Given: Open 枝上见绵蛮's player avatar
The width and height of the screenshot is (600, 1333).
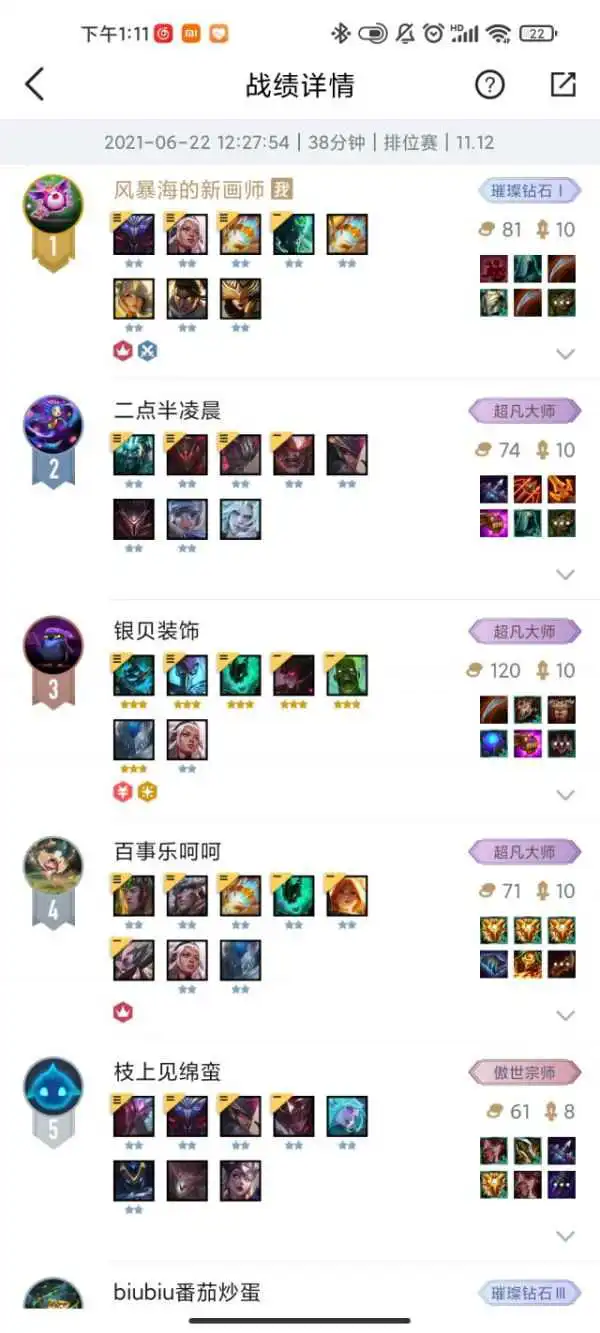Looking at the screenshot, I should point(53,1087).
